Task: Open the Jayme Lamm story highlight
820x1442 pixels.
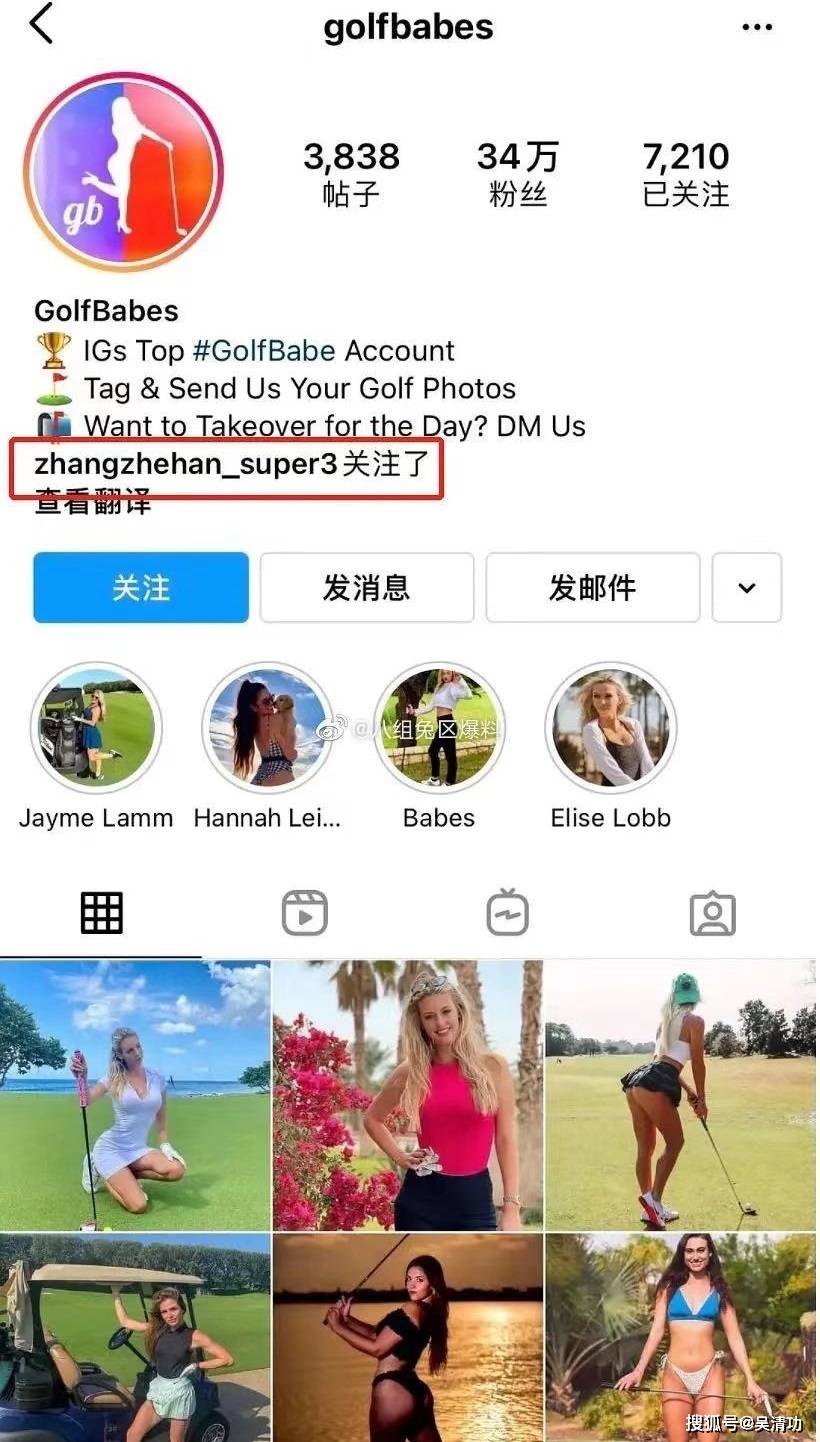Action: point(96,728)
